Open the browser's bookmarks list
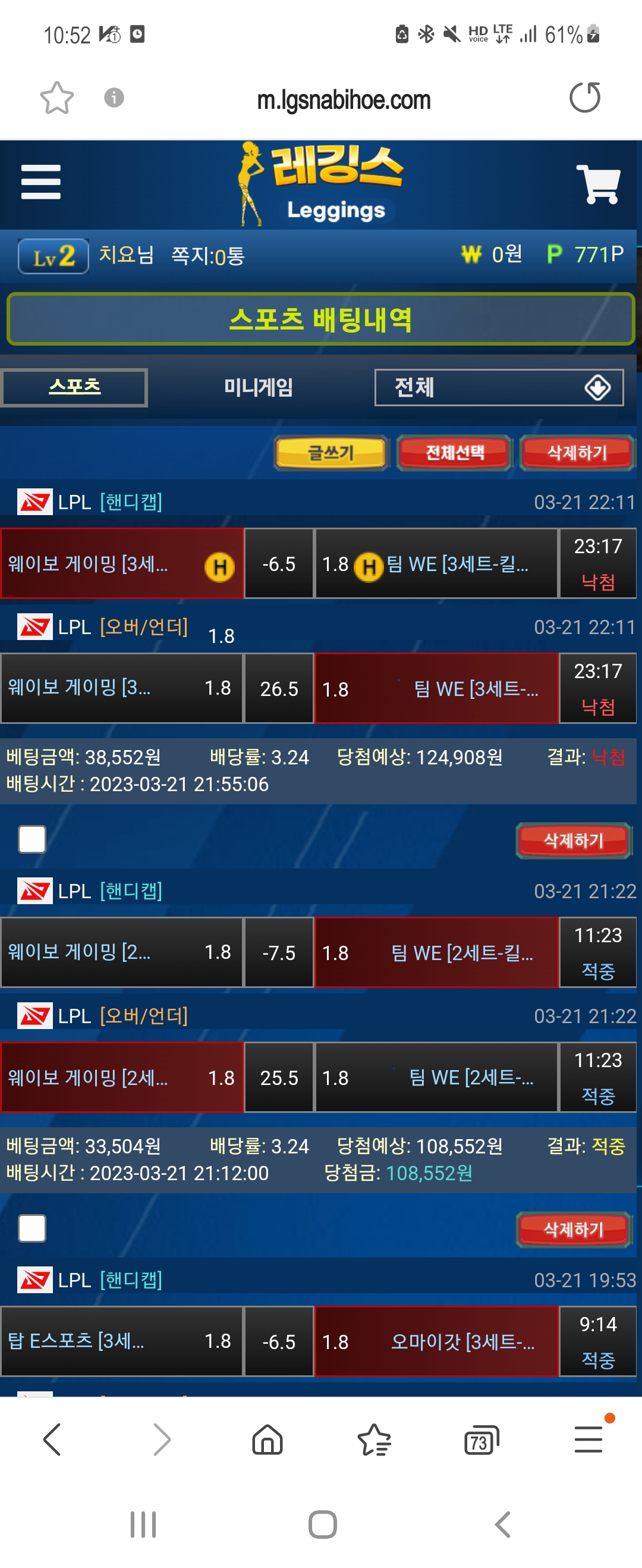Screen dimensions: 642x1568 (x=374, y=1441)
